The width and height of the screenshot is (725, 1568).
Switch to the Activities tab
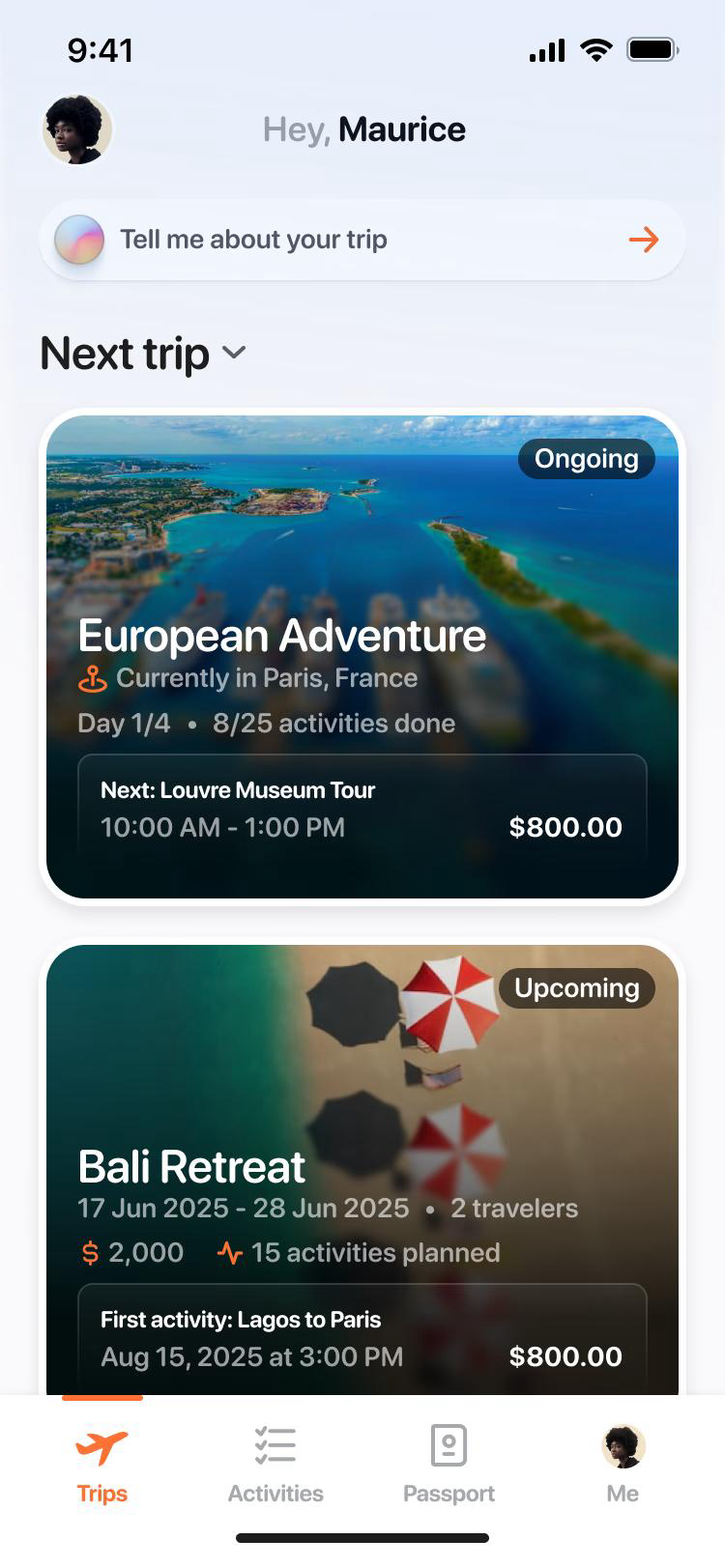[275, 1464]
